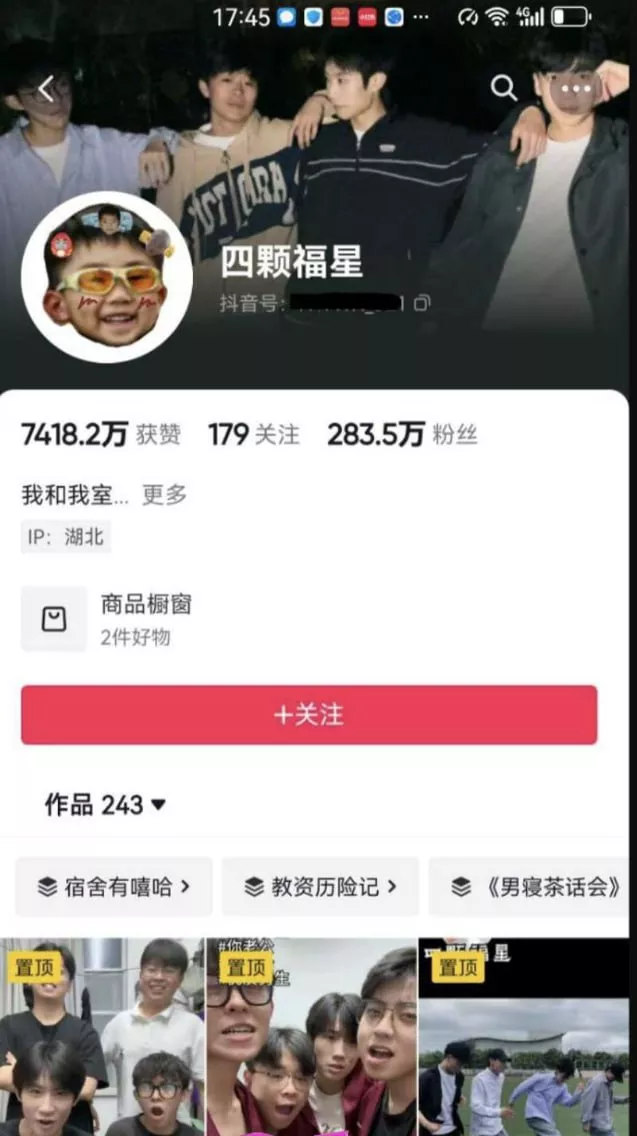
Task: Open the 教资历险记 collection
Action: point(320,887)
